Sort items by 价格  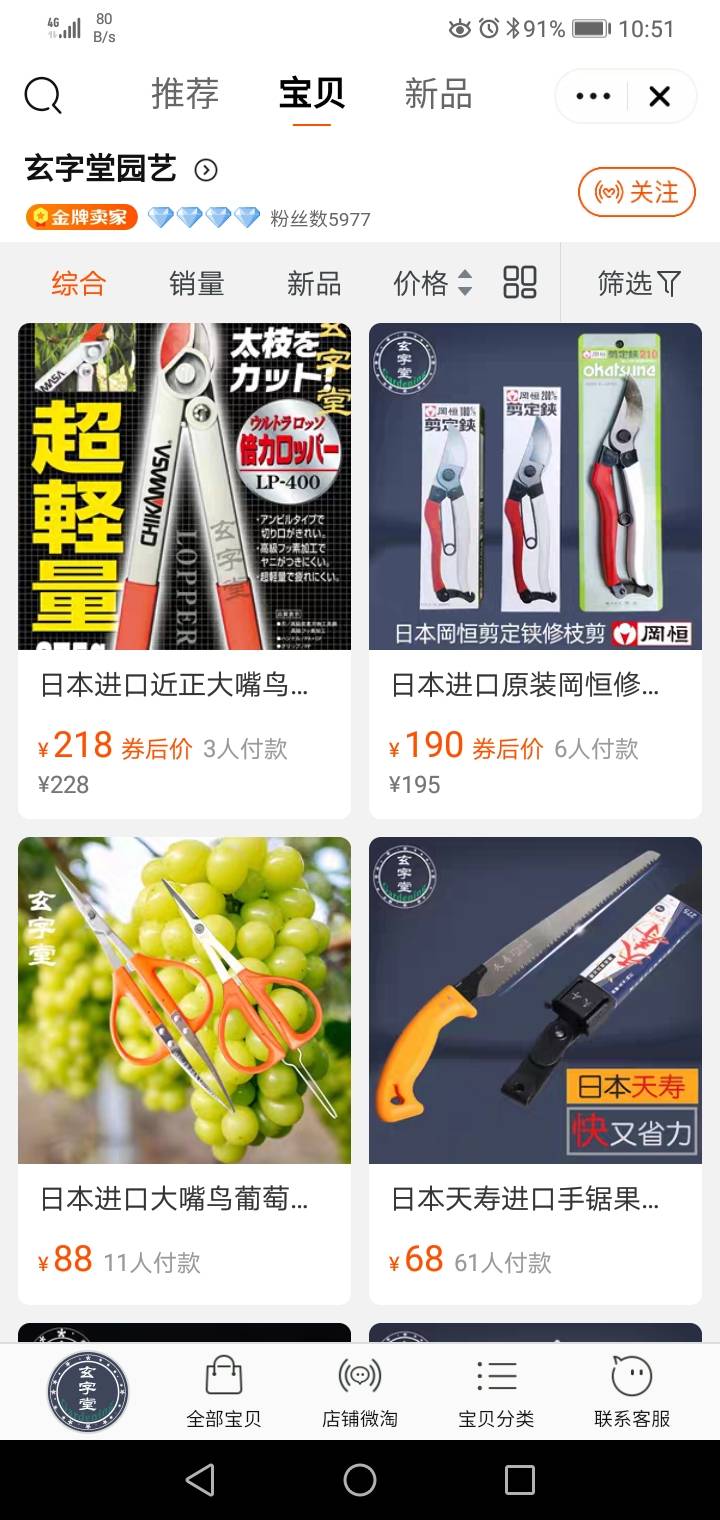pos(433,283)
